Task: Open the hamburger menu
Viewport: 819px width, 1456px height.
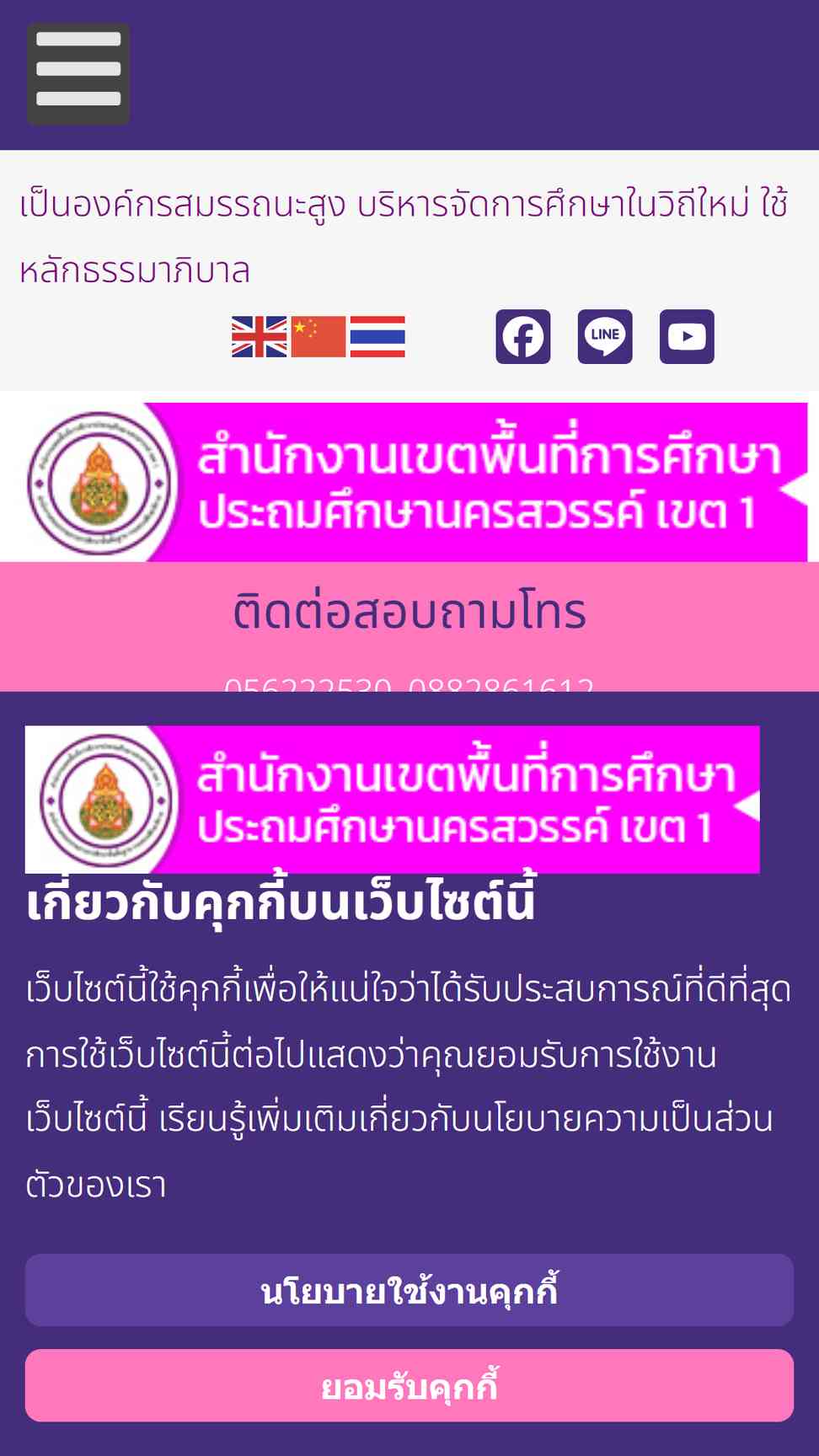Action: (x=78, y=74)
